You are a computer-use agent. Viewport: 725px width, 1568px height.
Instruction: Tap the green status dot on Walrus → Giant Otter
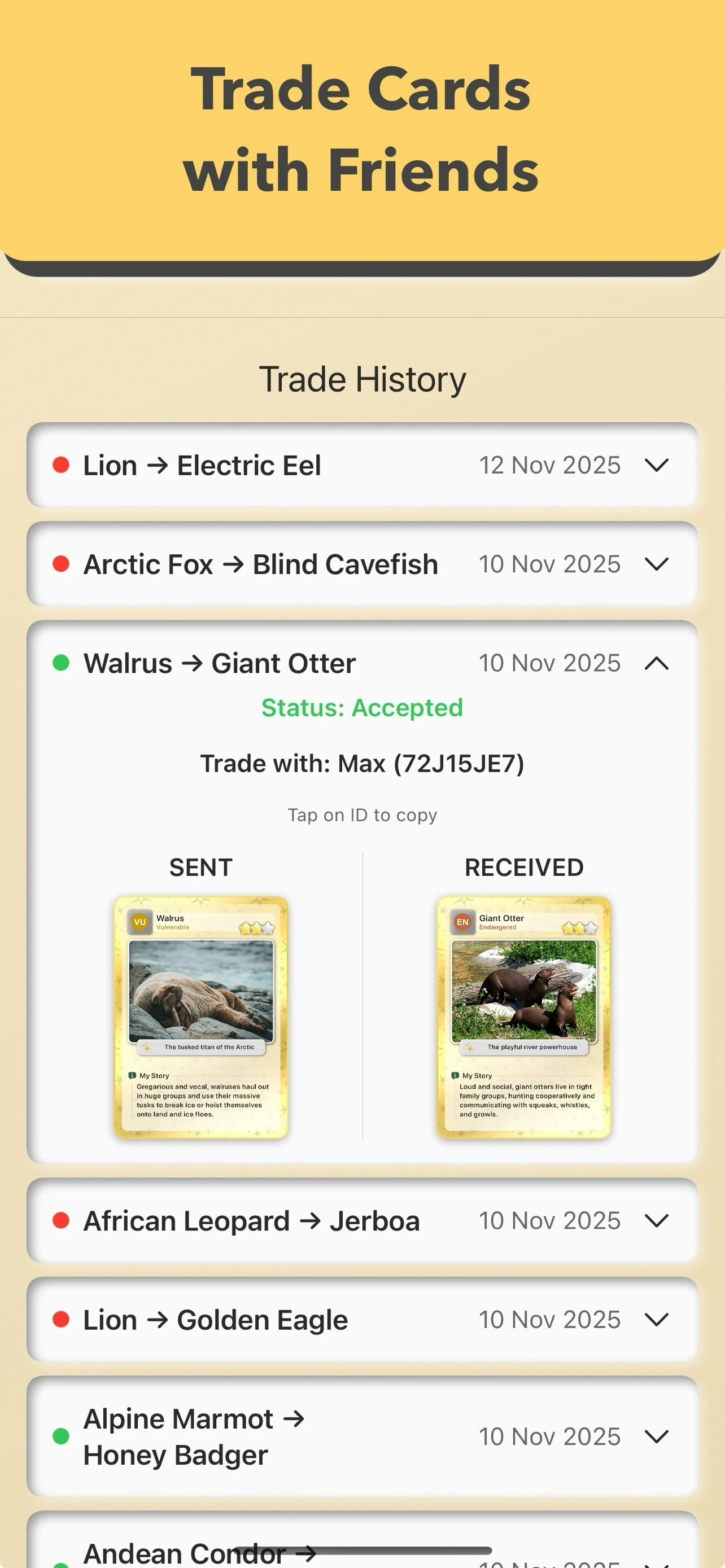click(60, 662)
